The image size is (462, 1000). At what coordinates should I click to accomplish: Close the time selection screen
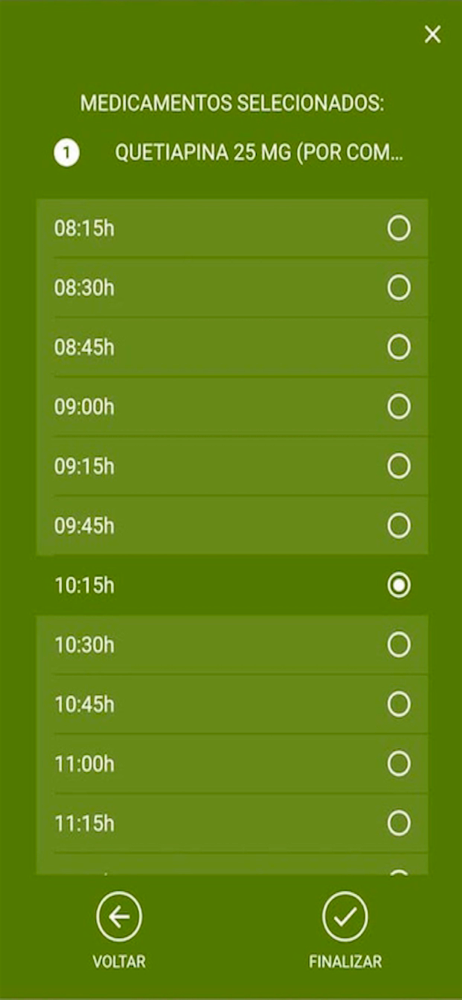(x=433, y=35)
